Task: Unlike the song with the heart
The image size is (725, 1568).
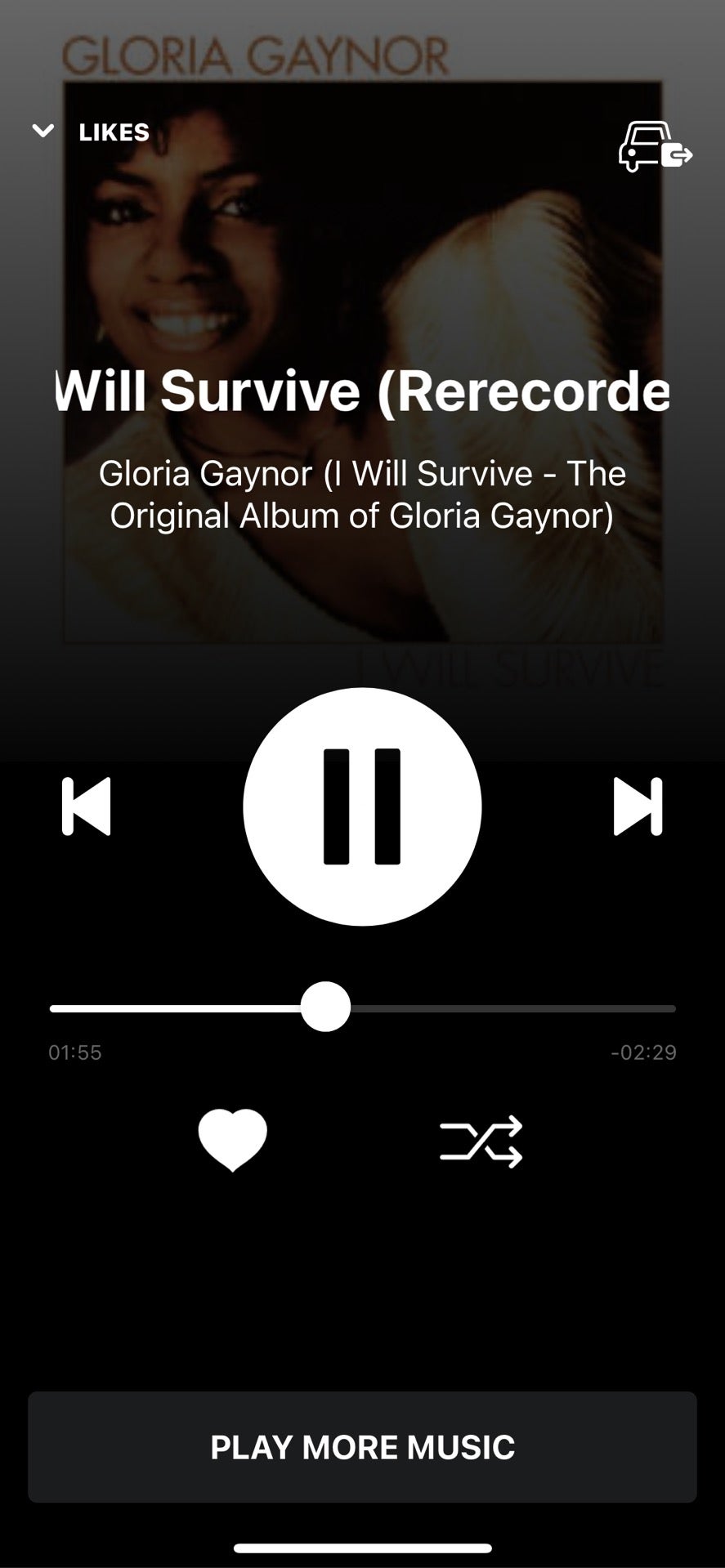Action: click(233, 1140)
